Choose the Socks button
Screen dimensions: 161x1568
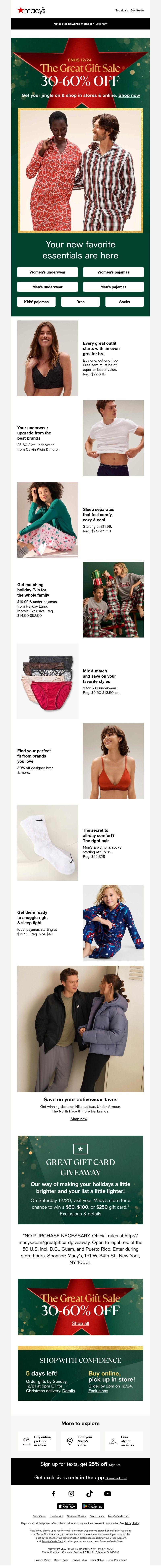[124, 301]
